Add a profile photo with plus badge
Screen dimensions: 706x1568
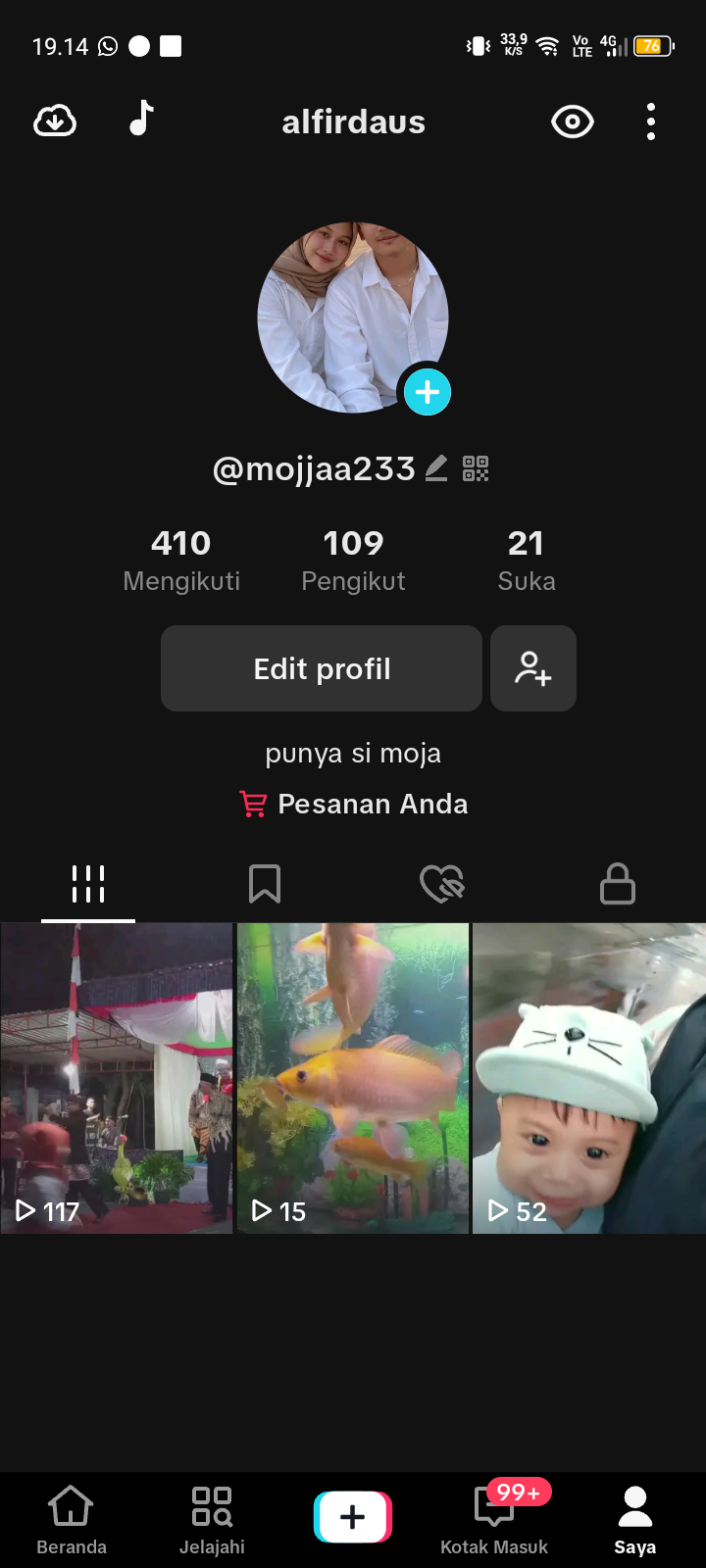[x=428, y=392]
